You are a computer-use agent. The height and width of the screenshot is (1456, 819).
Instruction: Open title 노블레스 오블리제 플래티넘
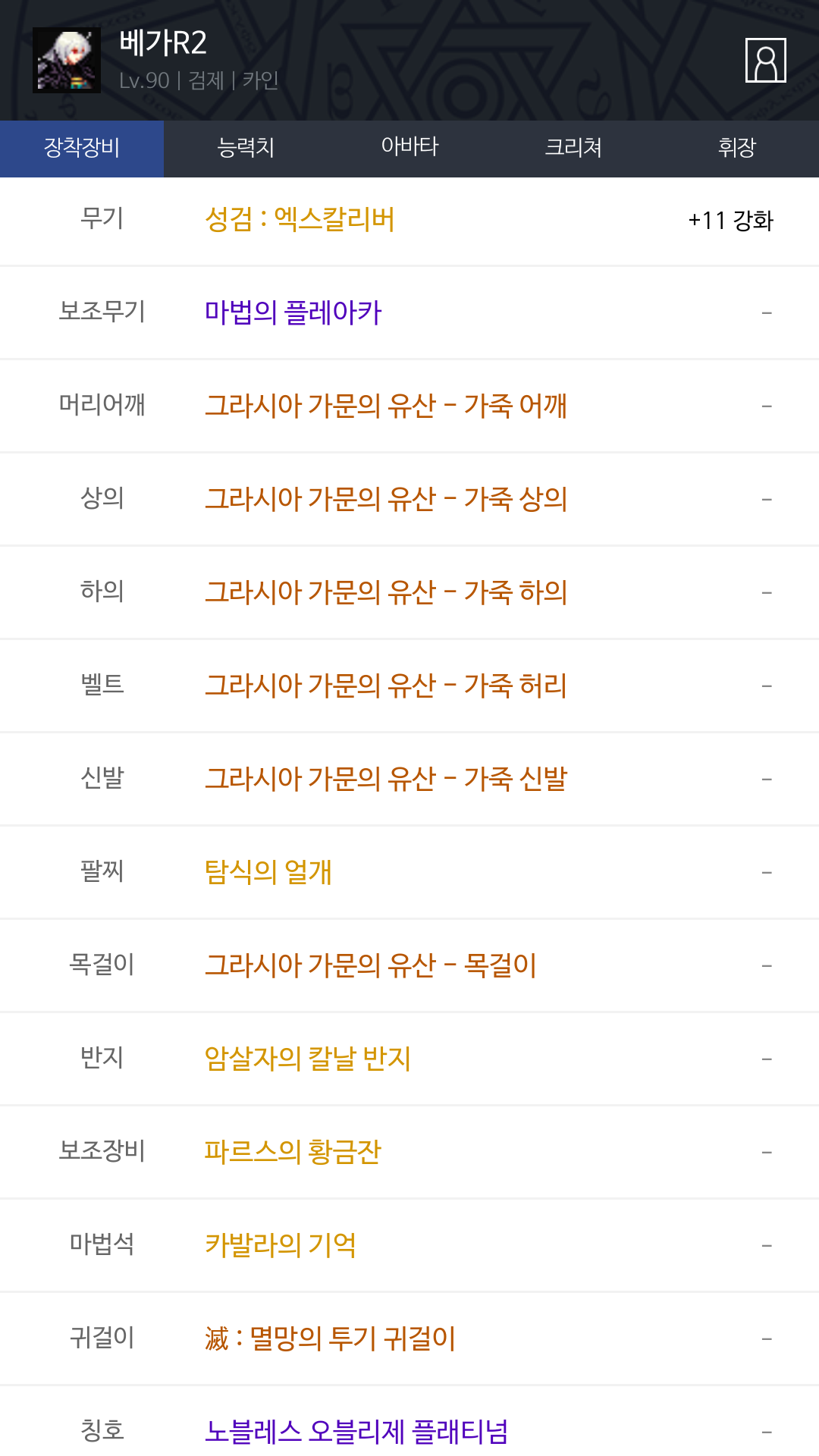click(x=356, y=1432)
